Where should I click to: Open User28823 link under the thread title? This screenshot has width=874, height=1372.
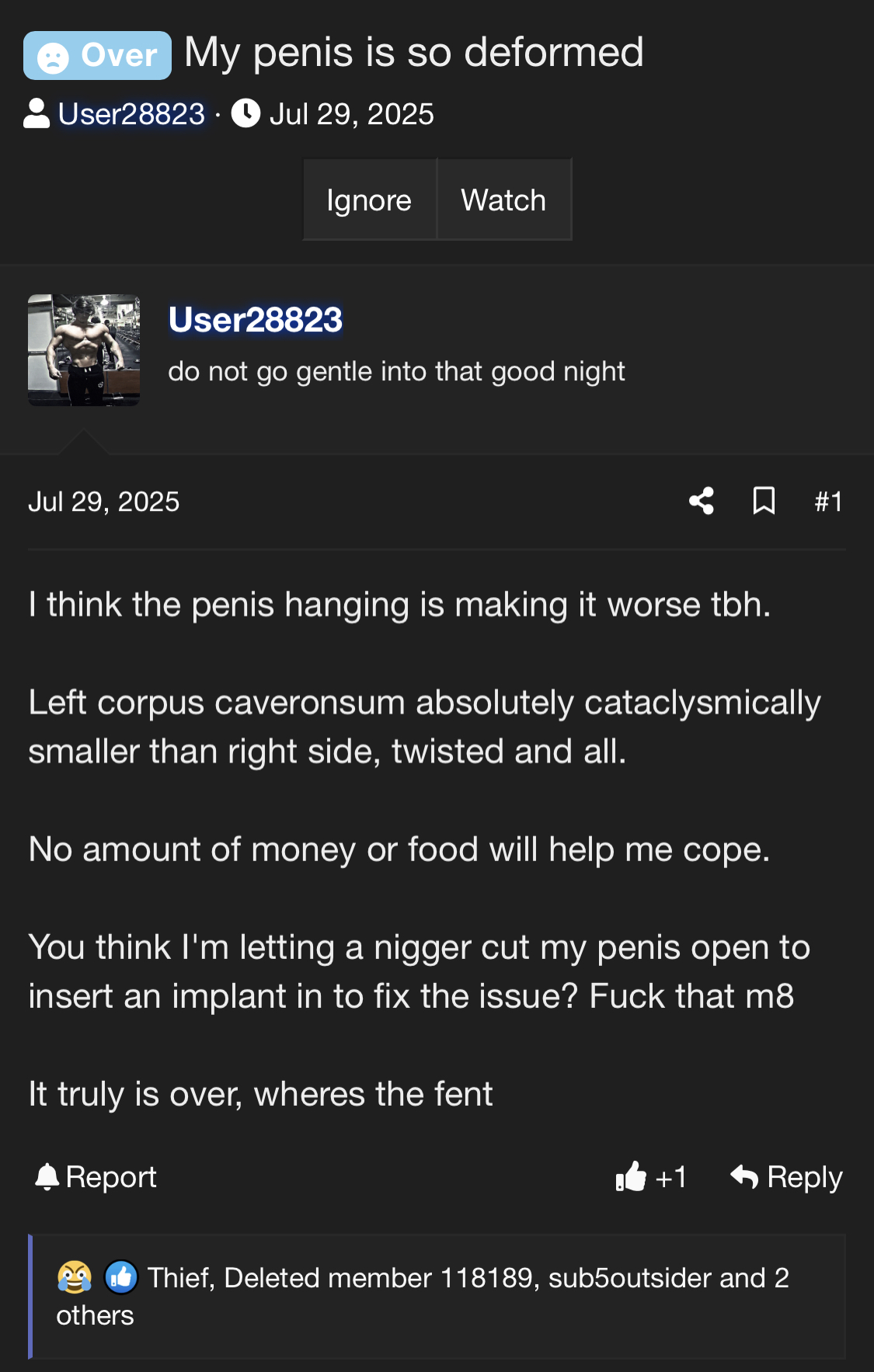click(131, 114)
